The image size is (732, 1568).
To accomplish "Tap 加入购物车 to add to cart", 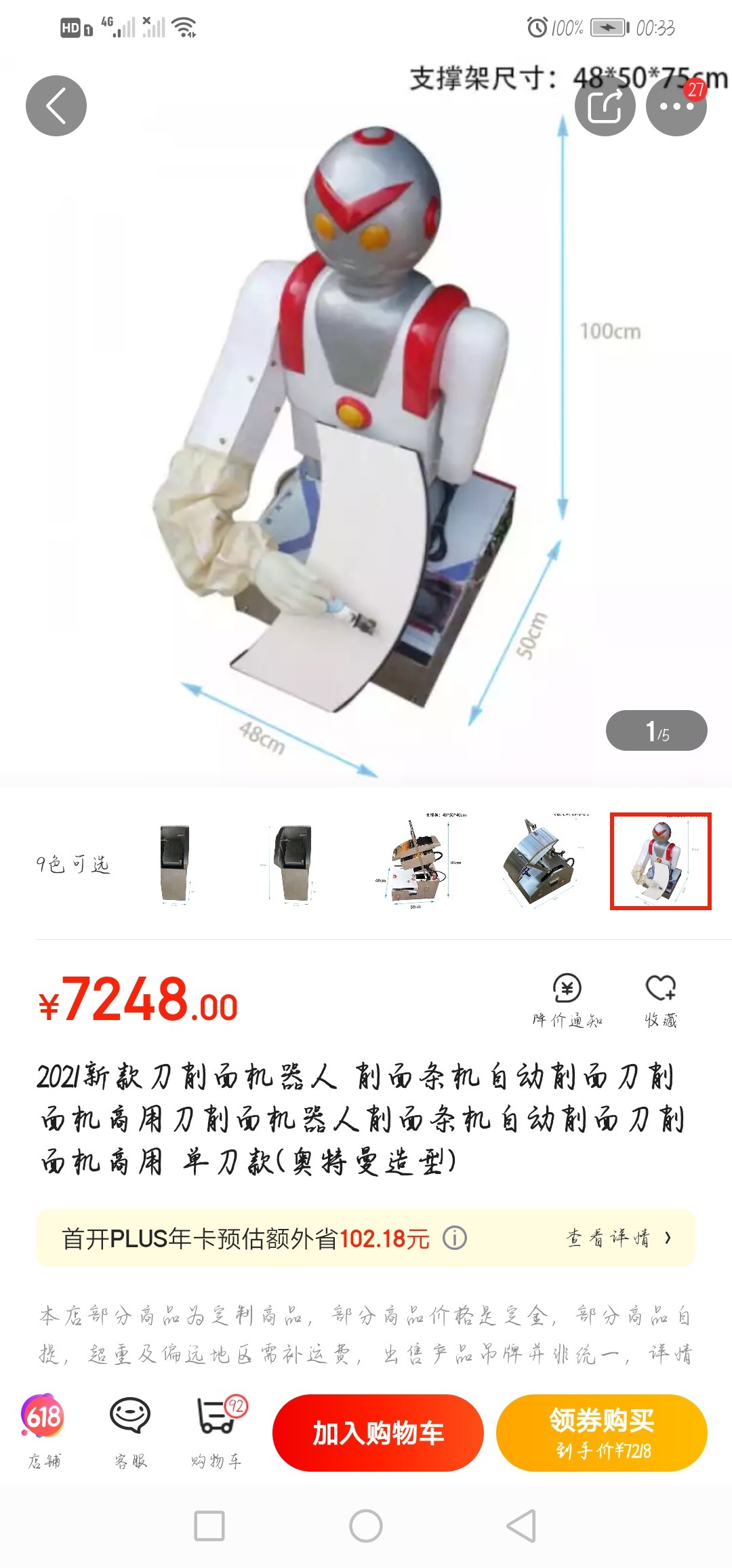I will 378,1433.
